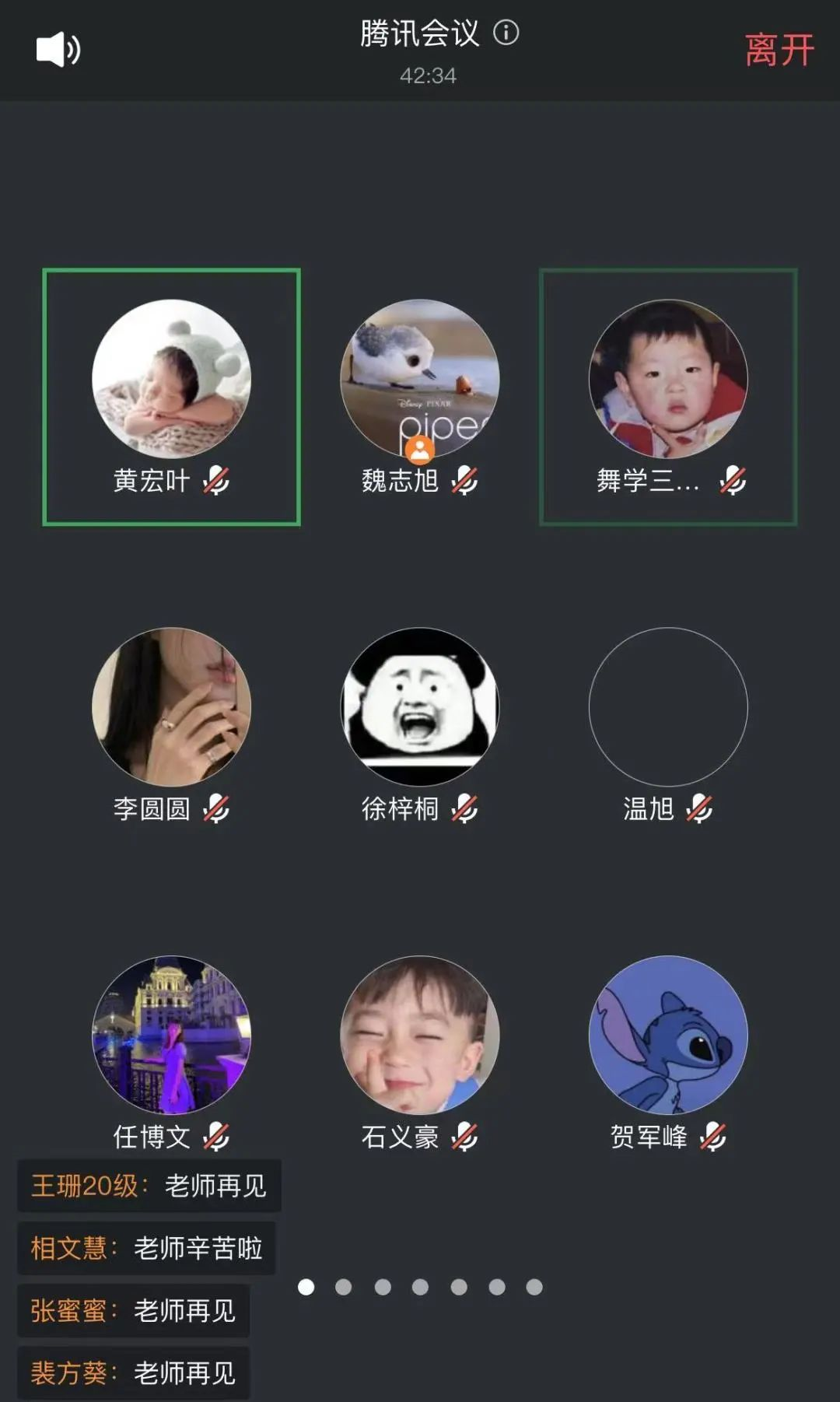Select 贺军峰's participant tile

668,1035
